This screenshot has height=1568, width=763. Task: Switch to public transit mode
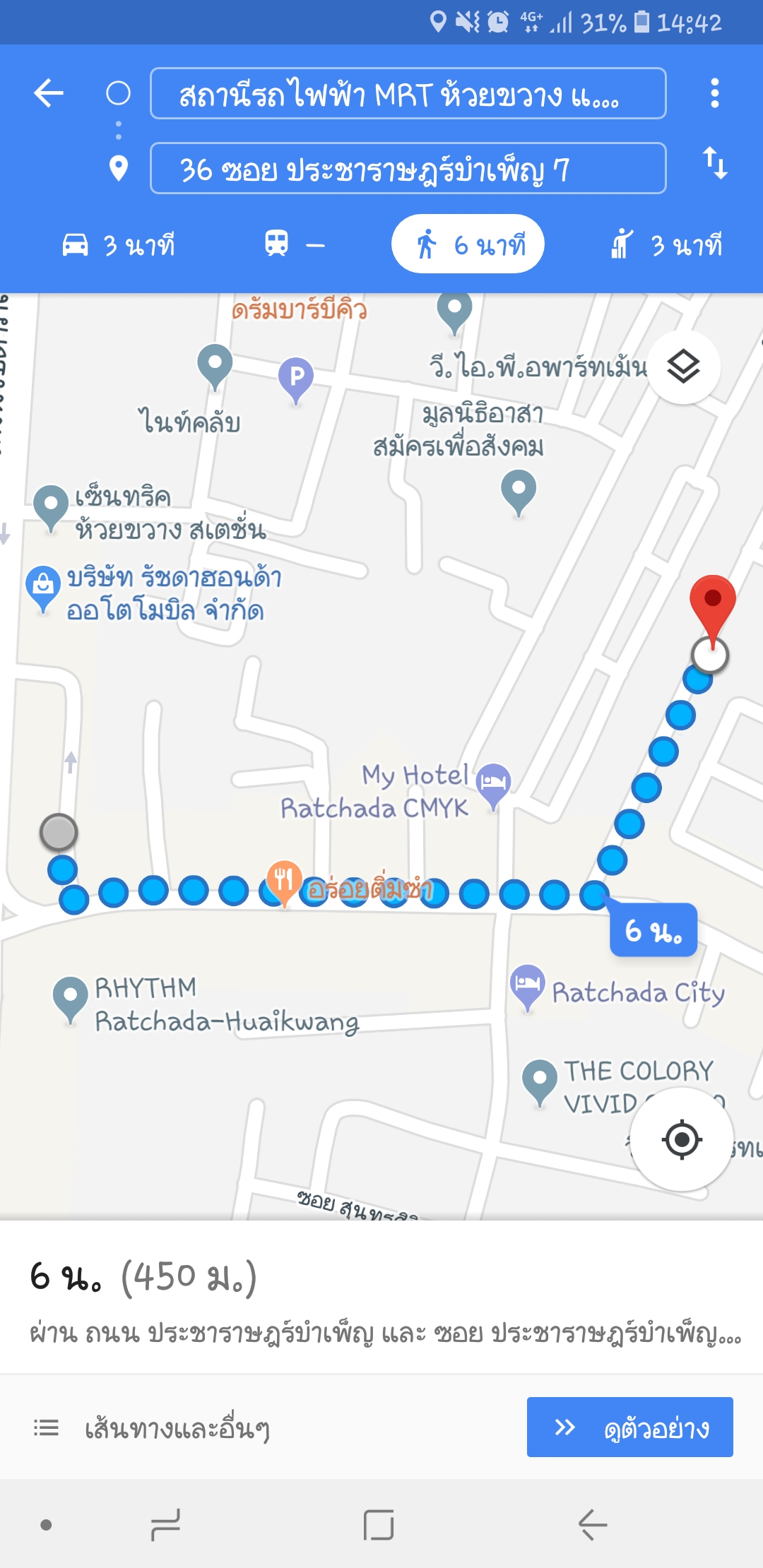[294, 244]
